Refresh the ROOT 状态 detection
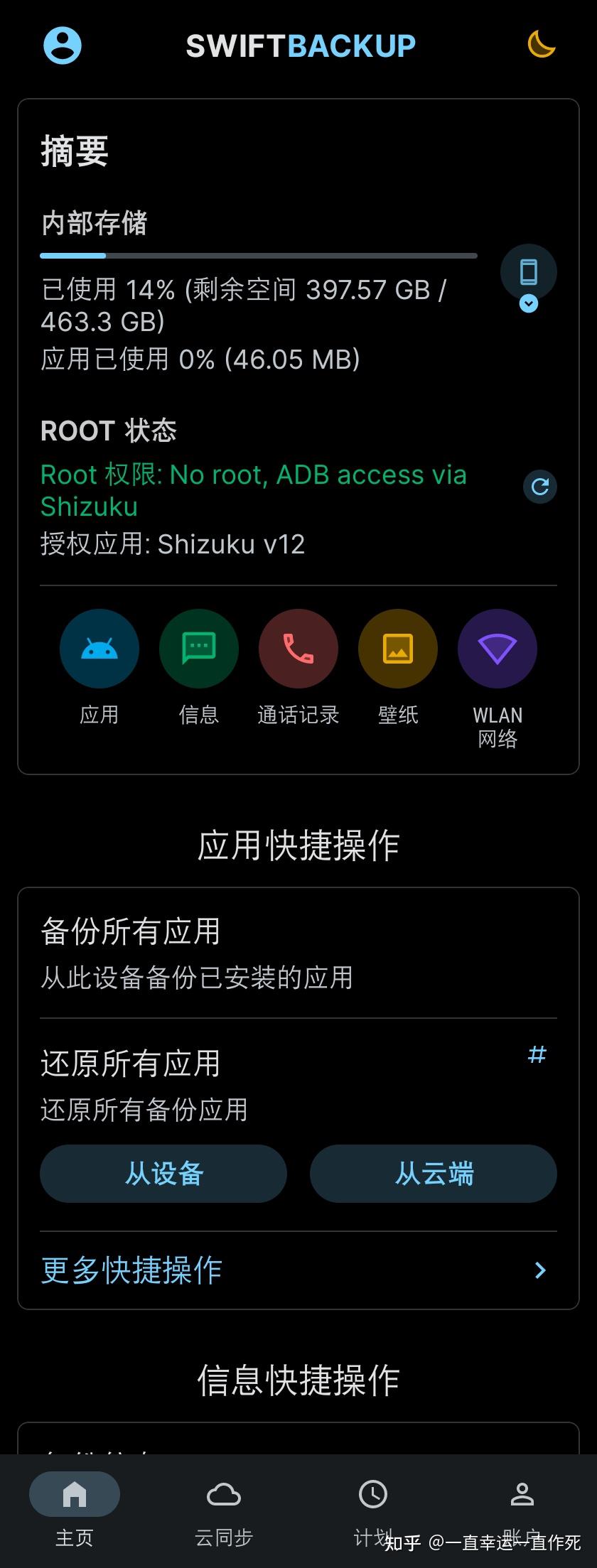 click(x=539, y=487)
